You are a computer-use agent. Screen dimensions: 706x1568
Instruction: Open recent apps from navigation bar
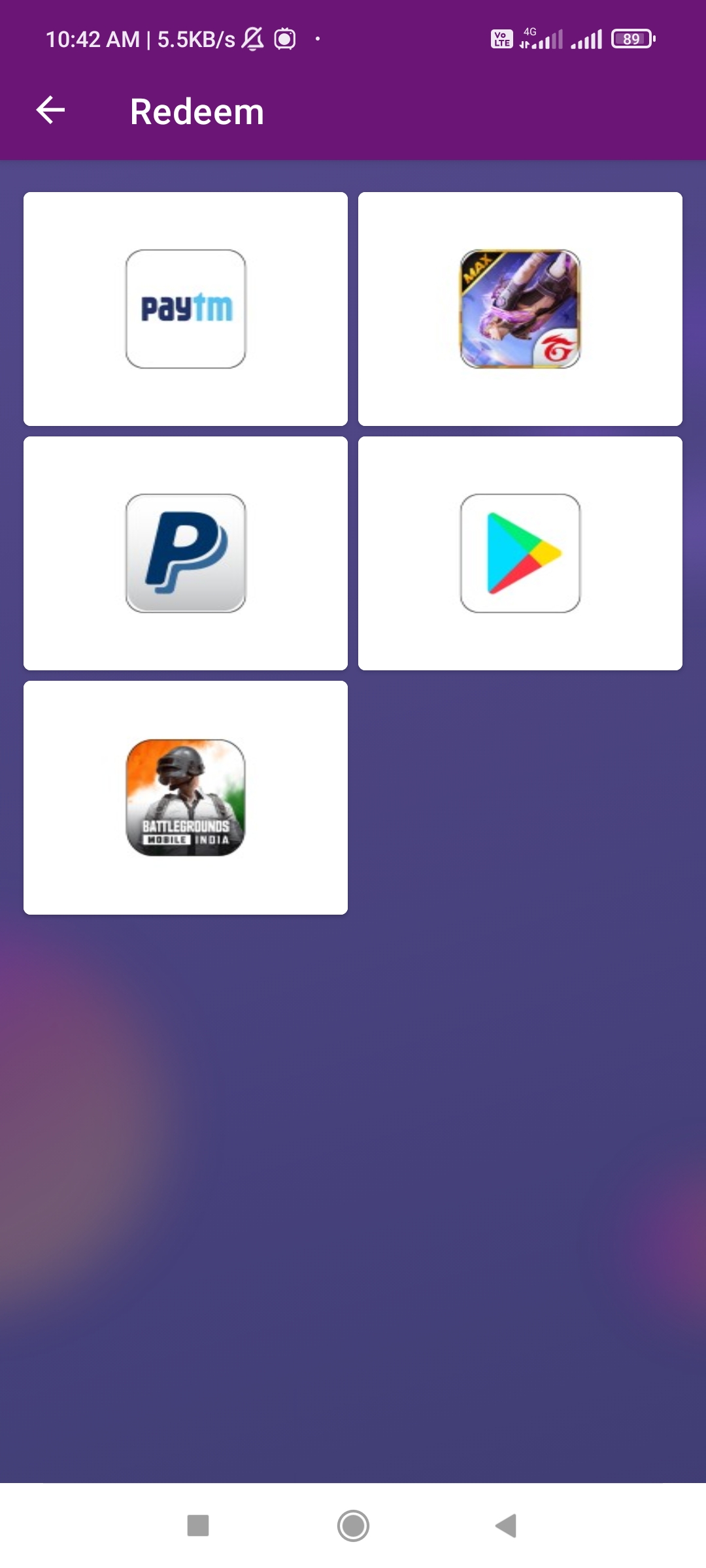coord(198,1526)
